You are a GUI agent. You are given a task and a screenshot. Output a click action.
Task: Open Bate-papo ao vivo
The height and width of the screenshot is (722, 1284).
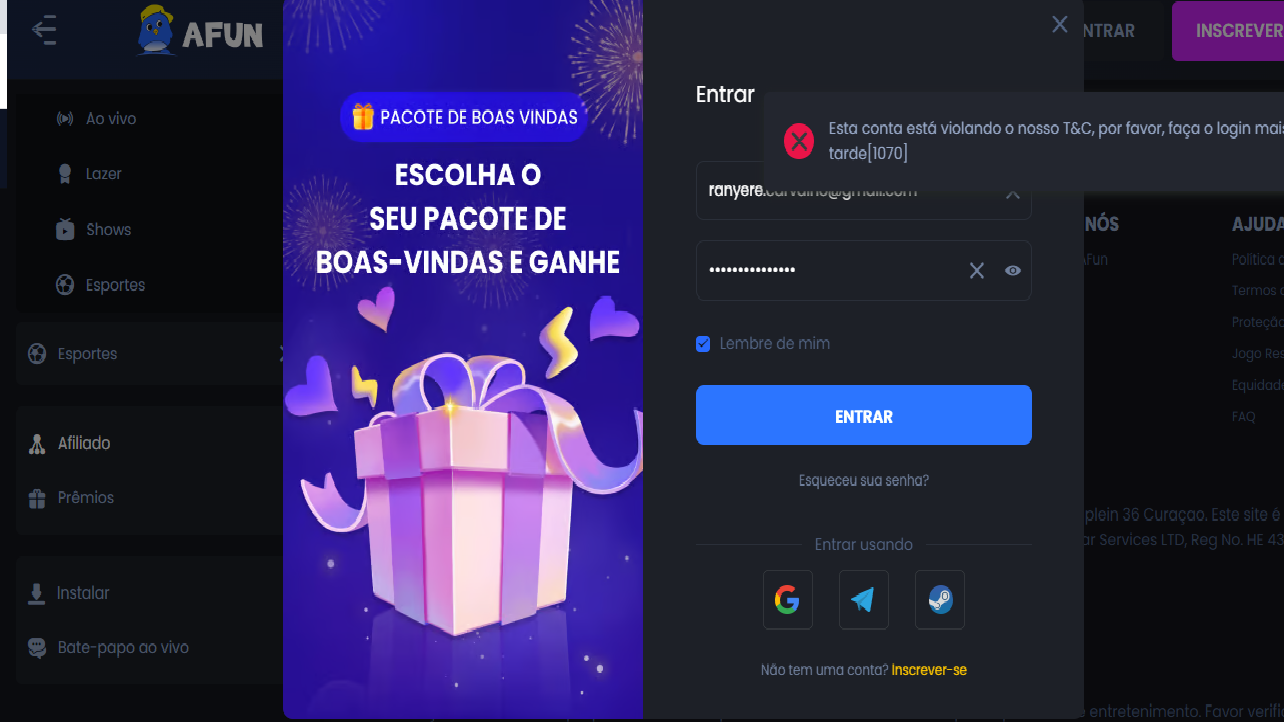click(122, 648)
